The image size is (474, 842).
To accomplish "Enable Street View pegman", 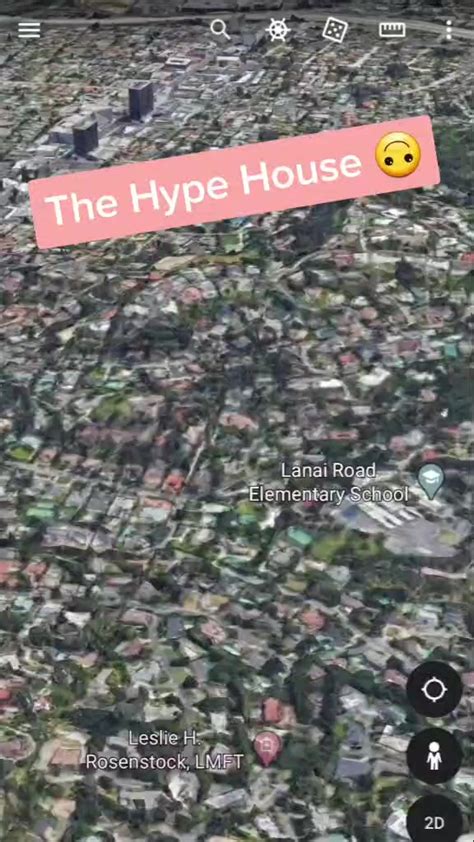I will pos(434,756).
